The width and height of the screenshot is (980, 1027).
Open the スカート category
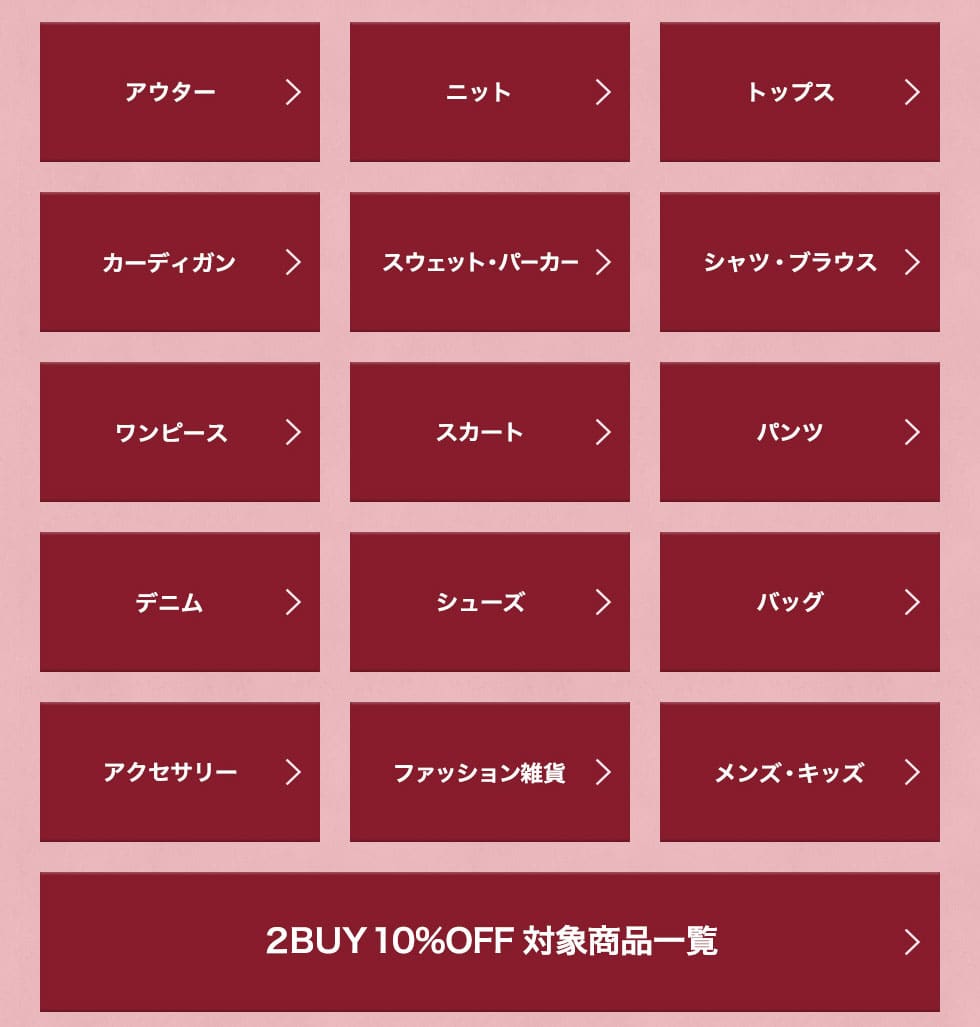click(x=490, y=432)
